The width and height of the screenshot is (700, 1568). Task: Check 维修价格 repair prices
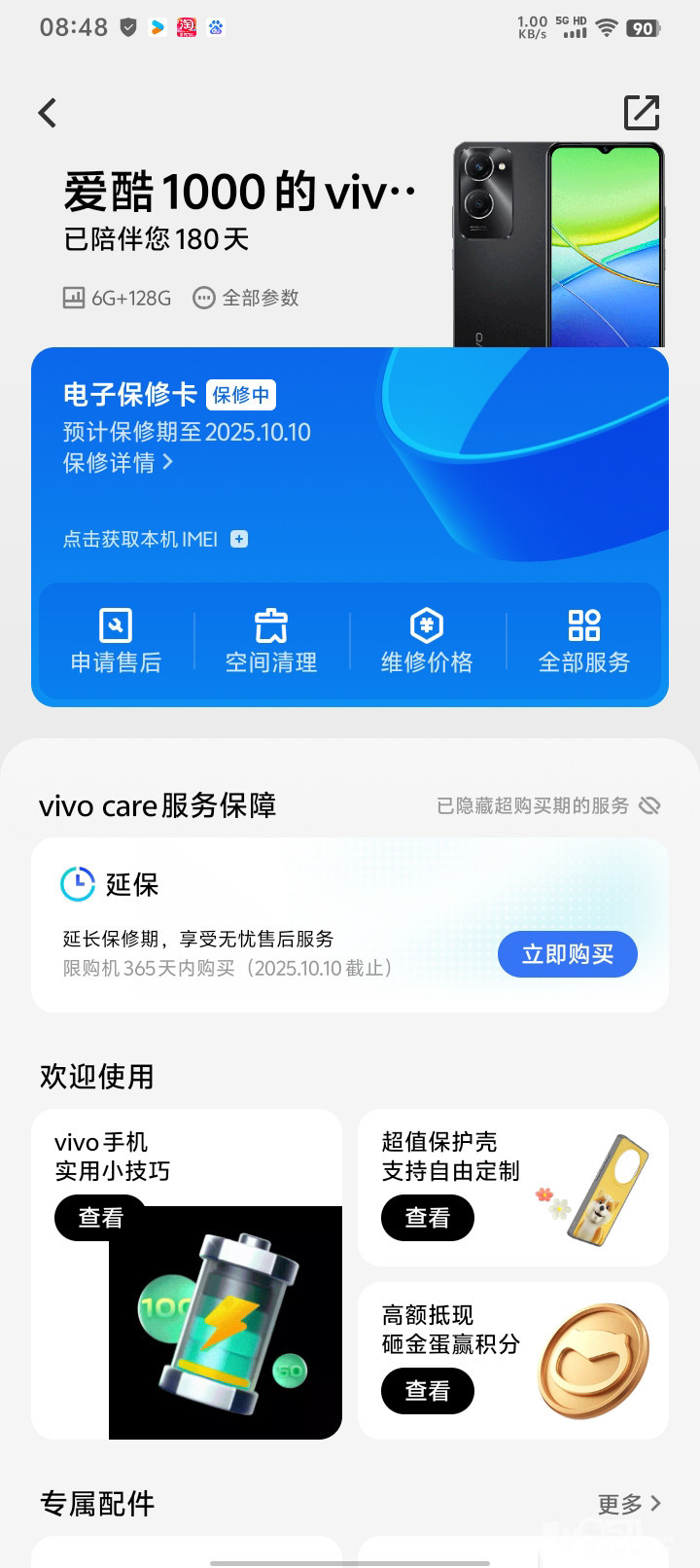[427, 641]
